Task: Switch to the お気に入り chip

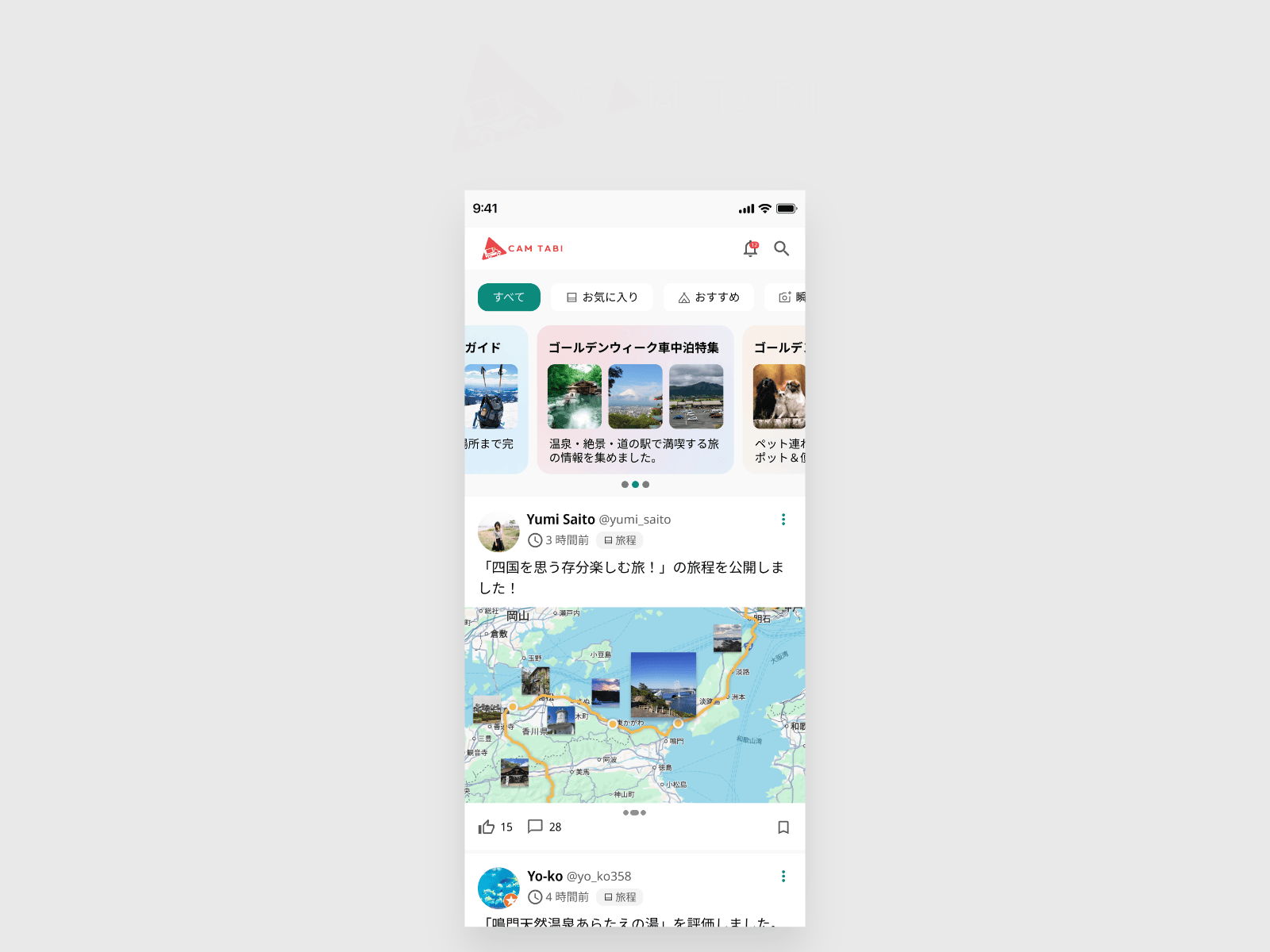Action: click(602, 297)
